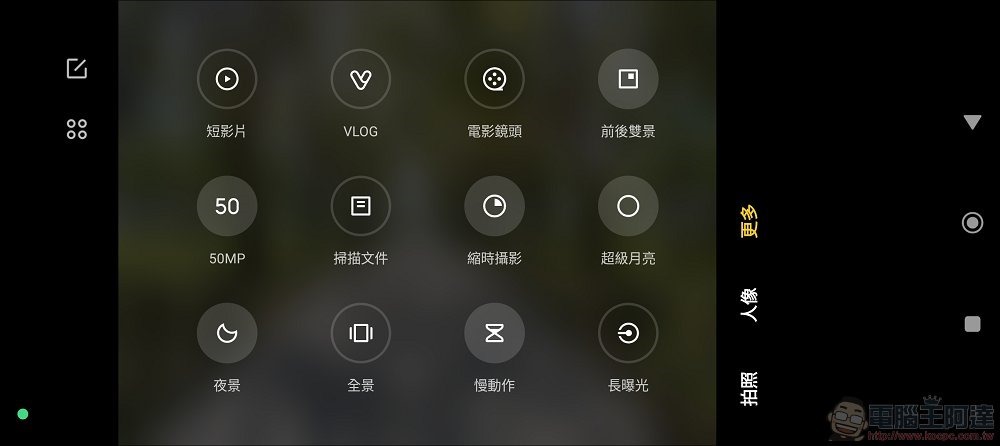The height and width of the screenshot is (446, 1000).
Task: Choose 超級月亮 supermoon mode
Action: (x=628, y=206)
